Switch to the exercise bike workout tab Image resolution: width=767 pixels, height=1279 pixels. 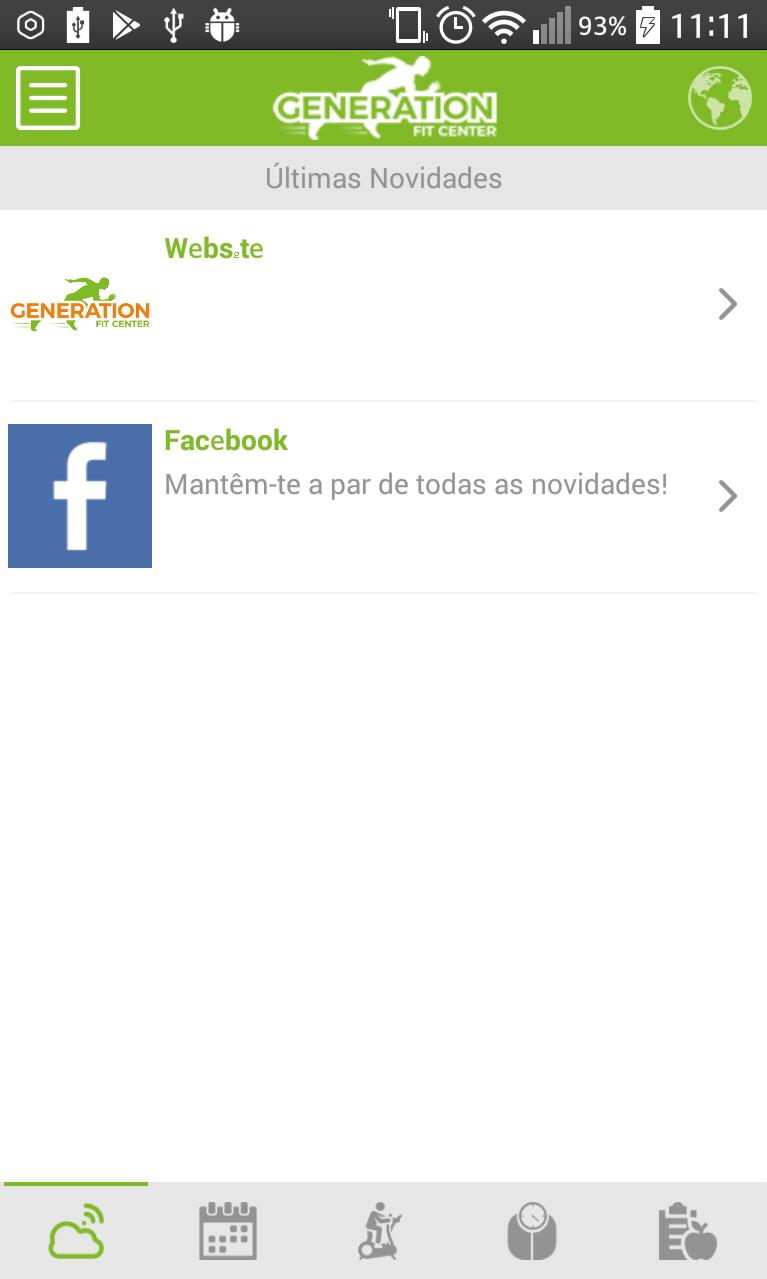(x=380, y=1231)
